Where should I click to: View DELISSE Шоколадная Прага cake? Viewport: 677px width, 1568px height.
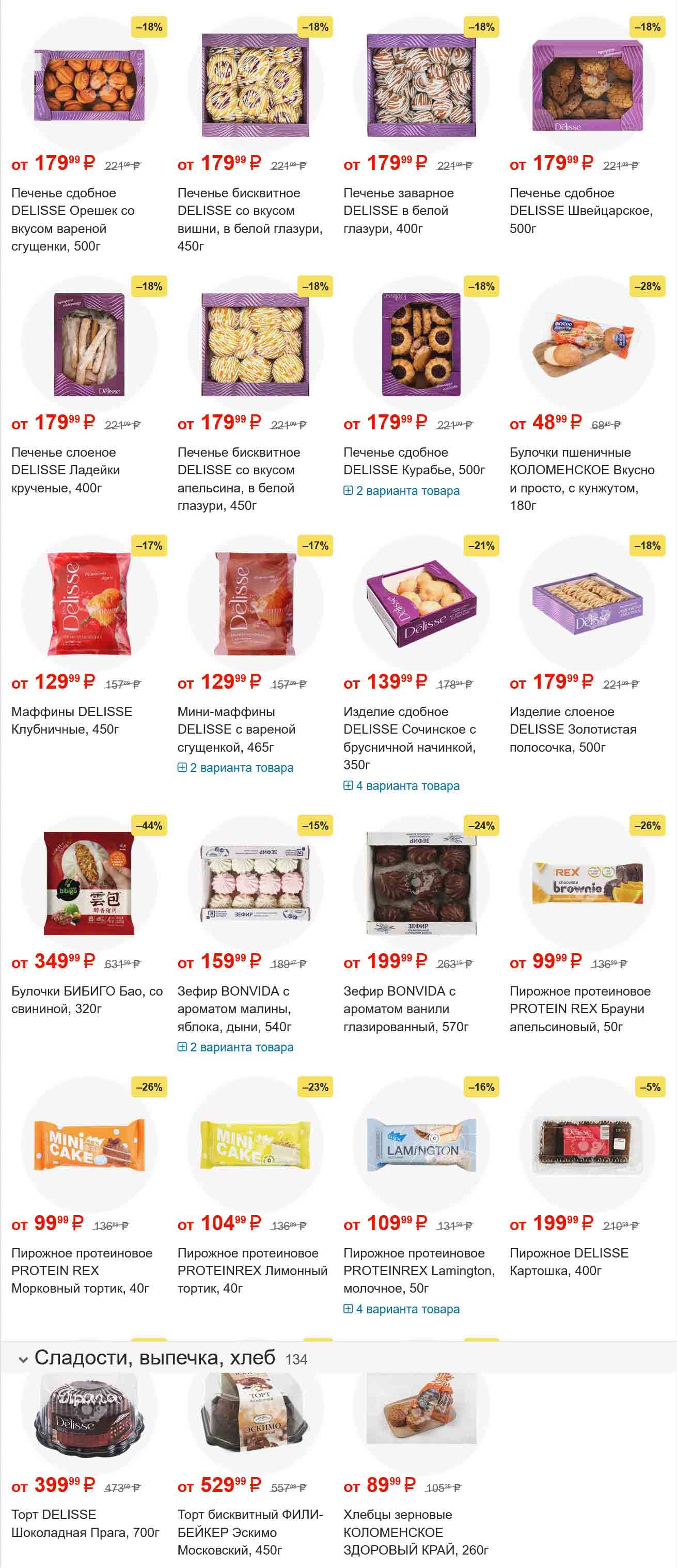[85, 1523]
